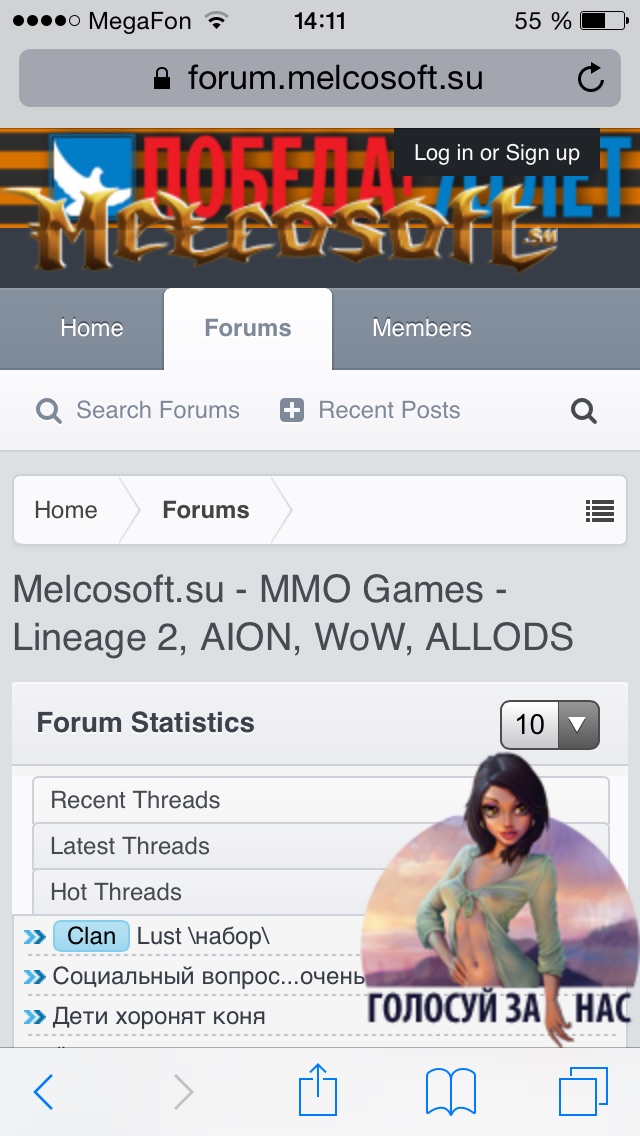Select the Recent Threads tab
This screenshot has height=1136, width=640.
135,800
